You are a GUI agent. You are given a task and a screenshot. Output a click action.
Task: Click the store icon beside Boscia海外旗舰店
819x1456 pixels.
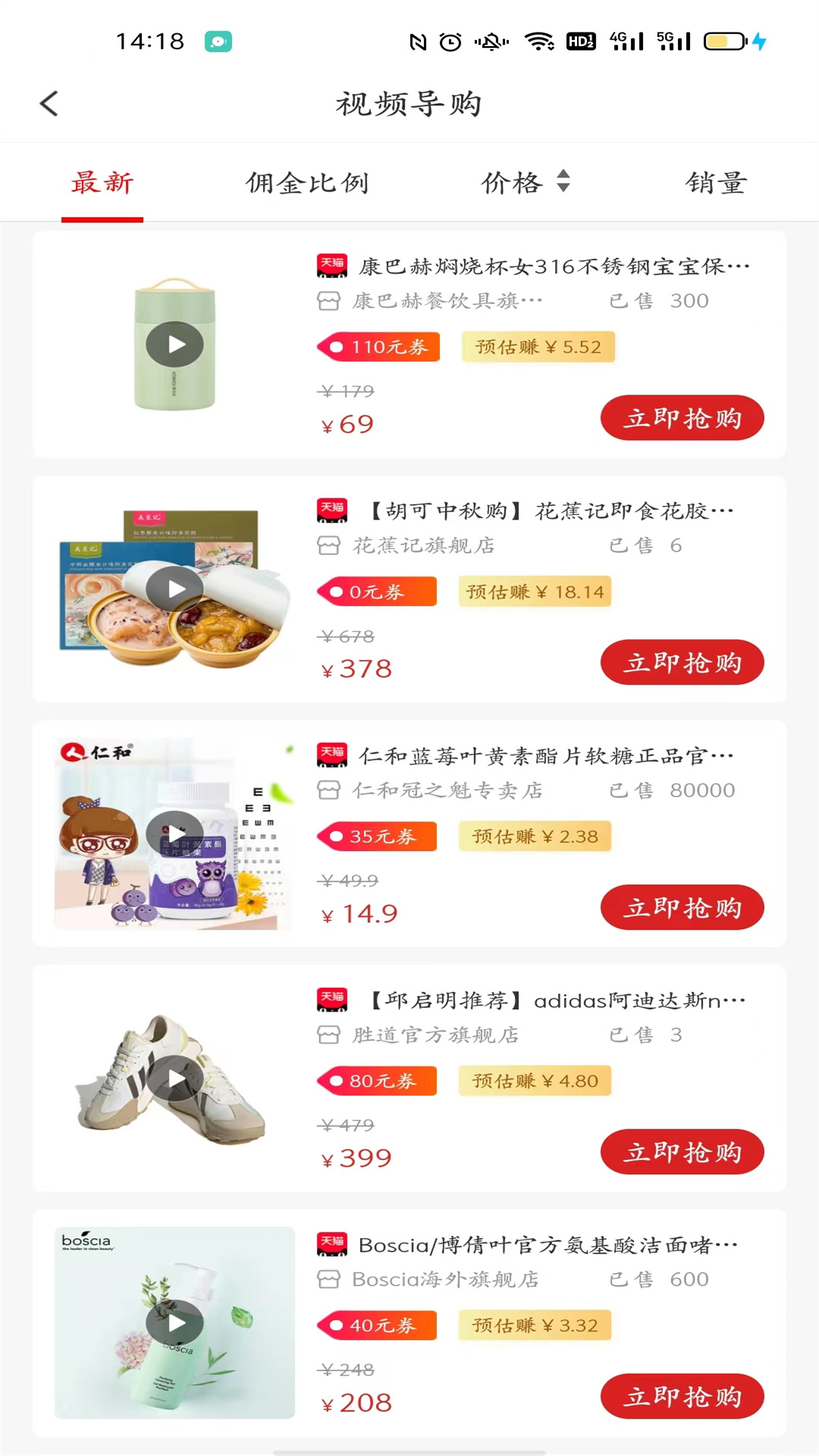[x=328, y=1279]
